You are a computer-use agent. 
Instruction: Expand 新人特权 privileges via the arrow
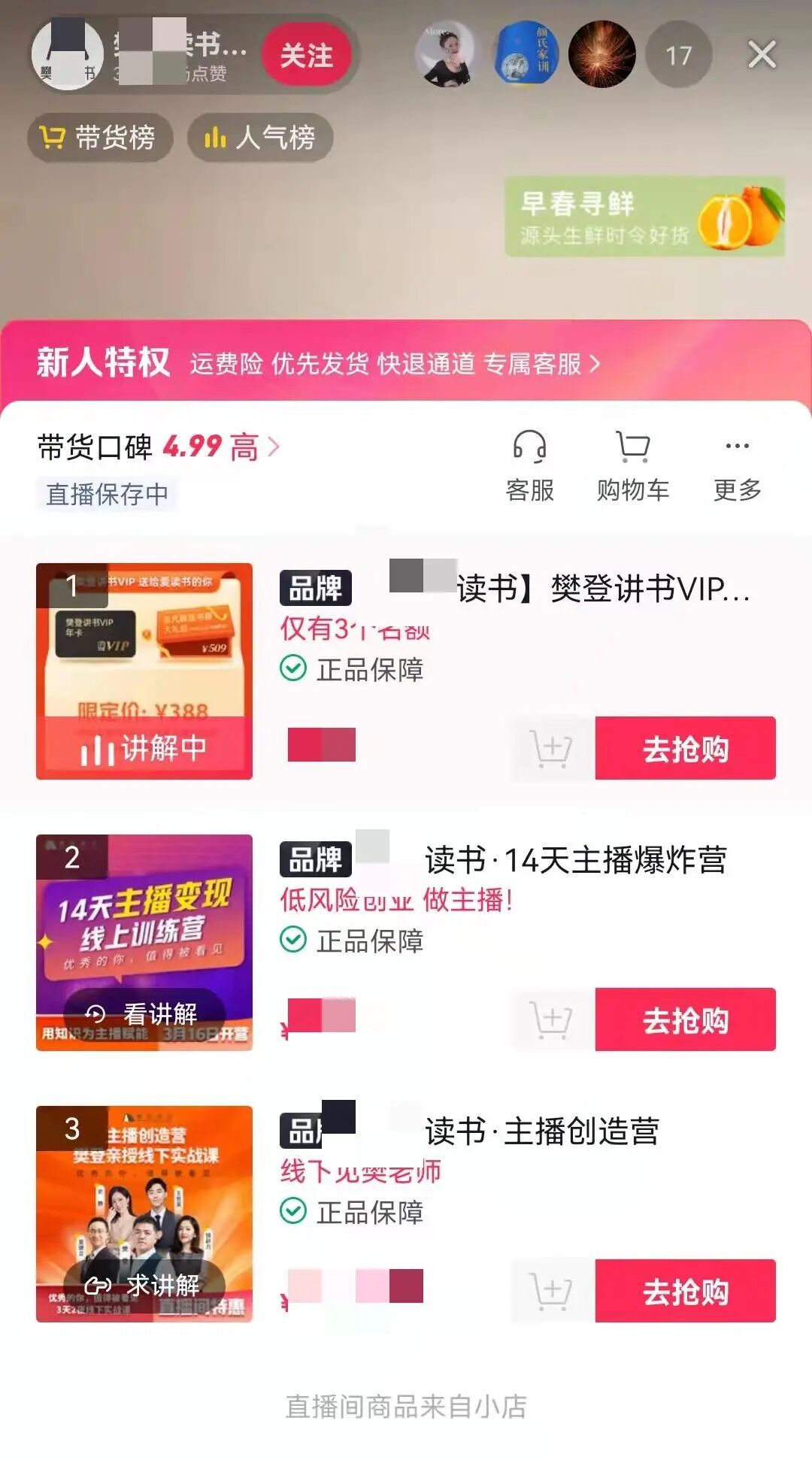595,363
